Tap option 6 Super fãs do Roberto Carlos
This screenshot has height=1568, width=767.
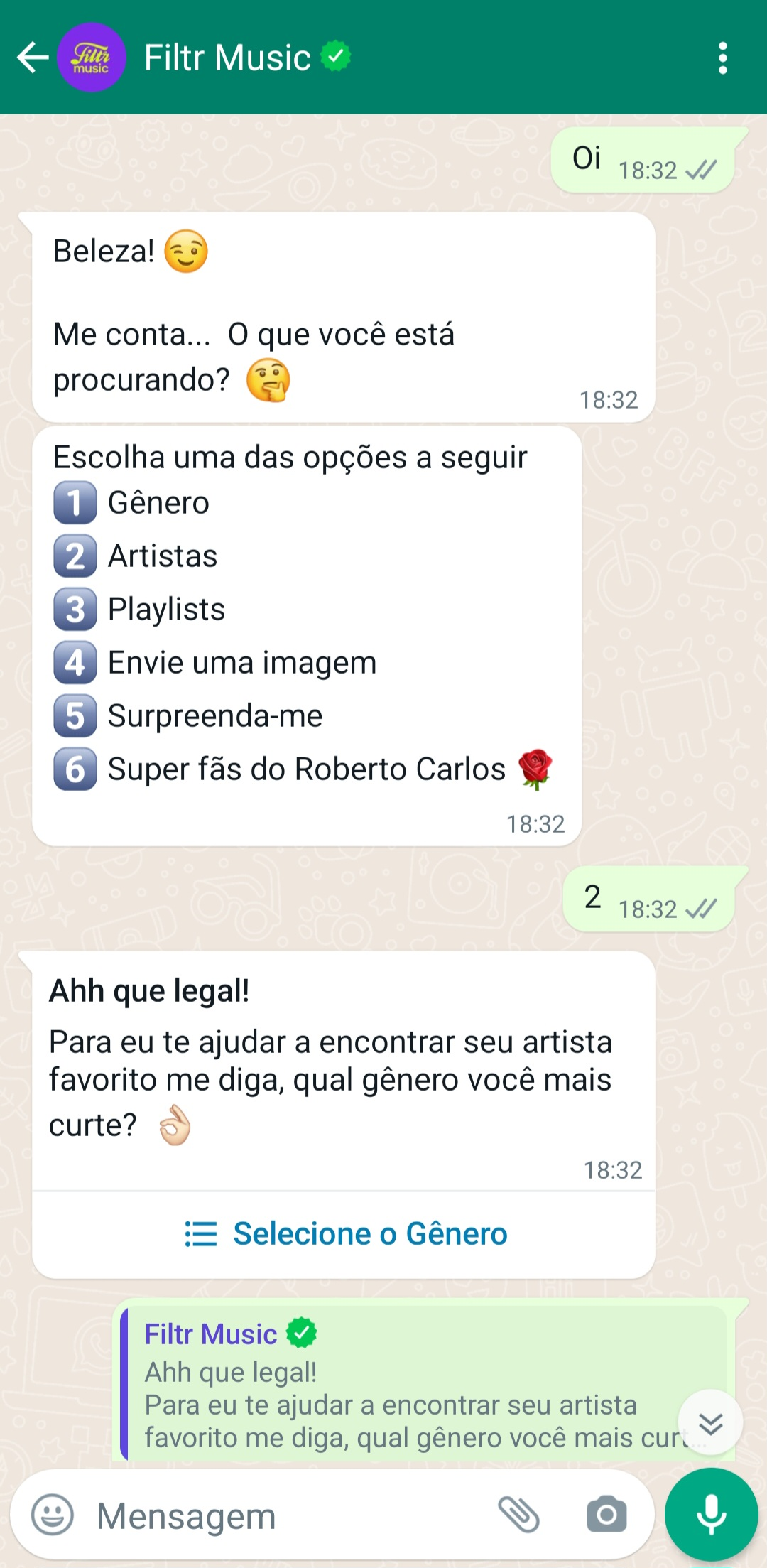pyautogui.click(x=305, y=769)
